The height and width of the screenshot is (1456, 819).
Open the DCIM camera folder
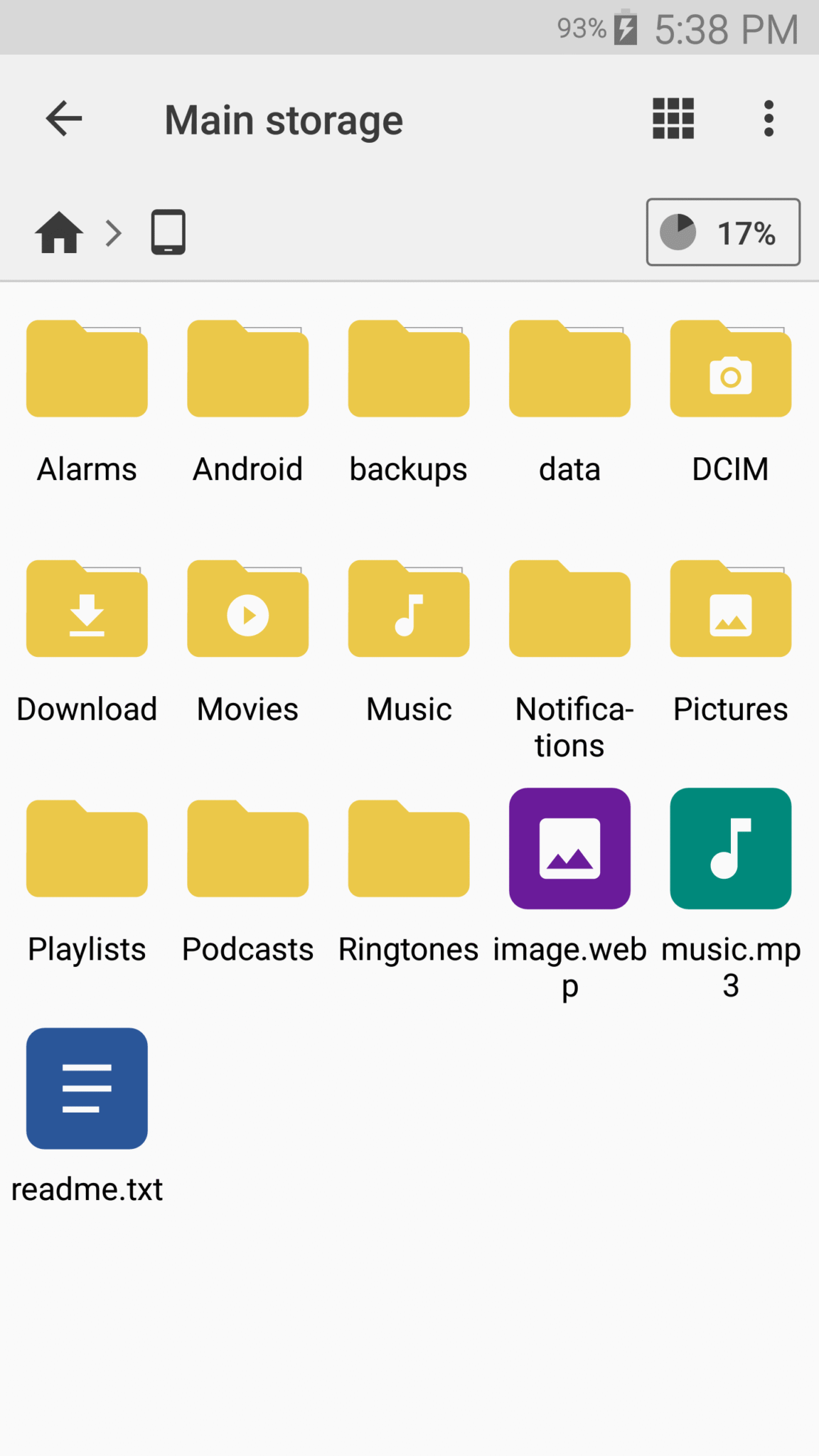coord(730,368)
